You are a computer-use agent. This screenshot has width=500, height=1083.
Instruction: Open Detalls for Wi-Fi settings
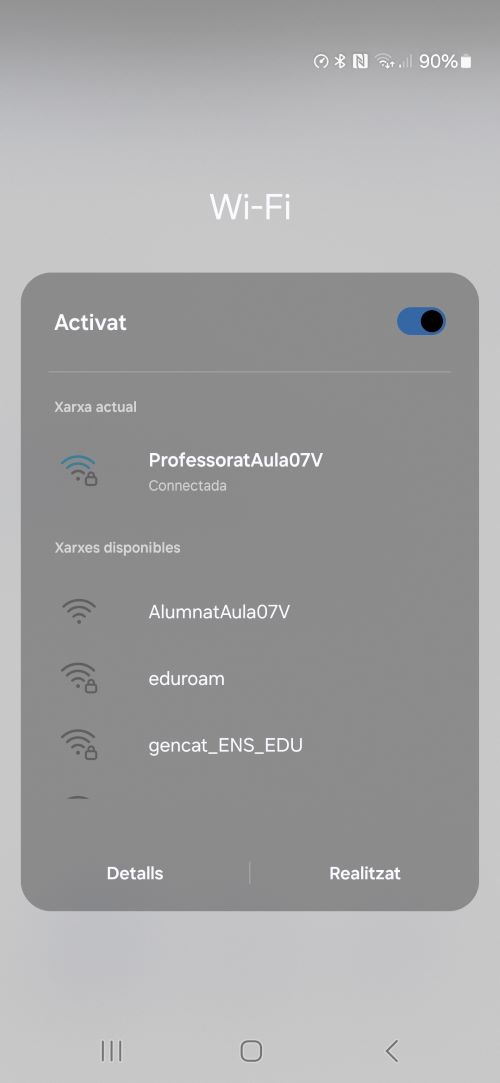[x=135, y=873]
